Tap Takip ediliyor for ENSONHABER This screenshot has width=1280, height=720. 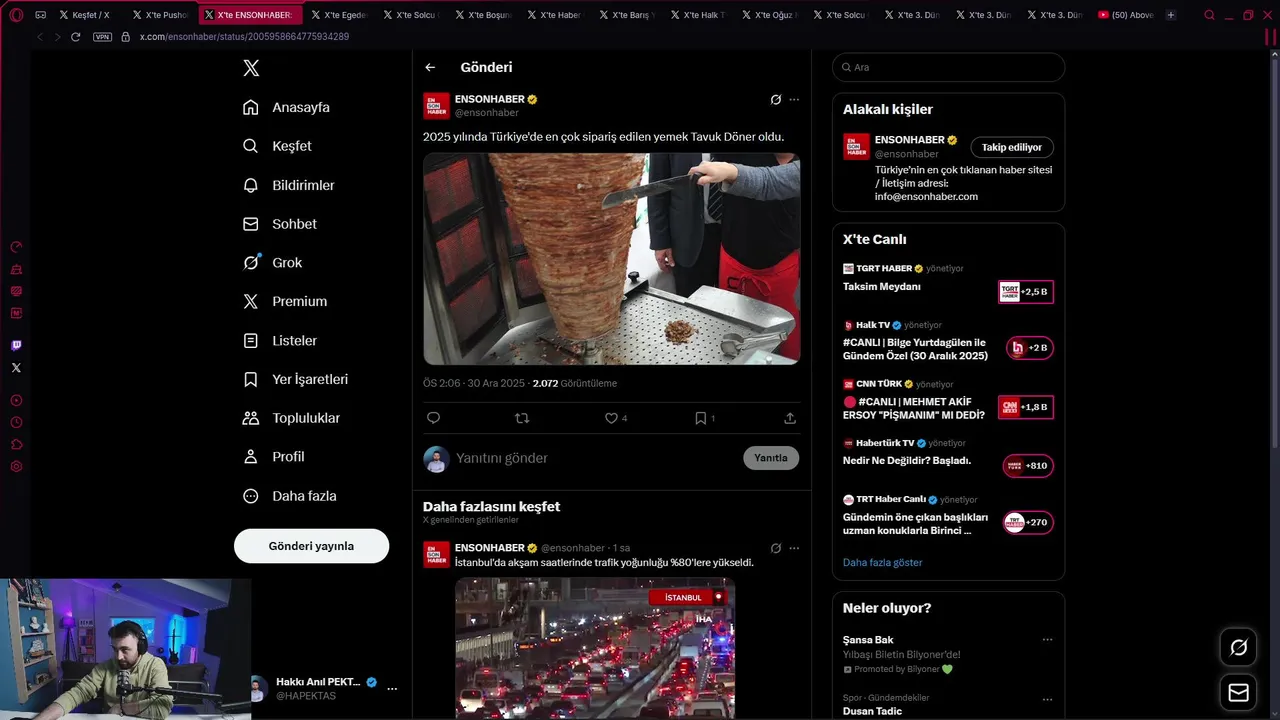coord(1011,147)
